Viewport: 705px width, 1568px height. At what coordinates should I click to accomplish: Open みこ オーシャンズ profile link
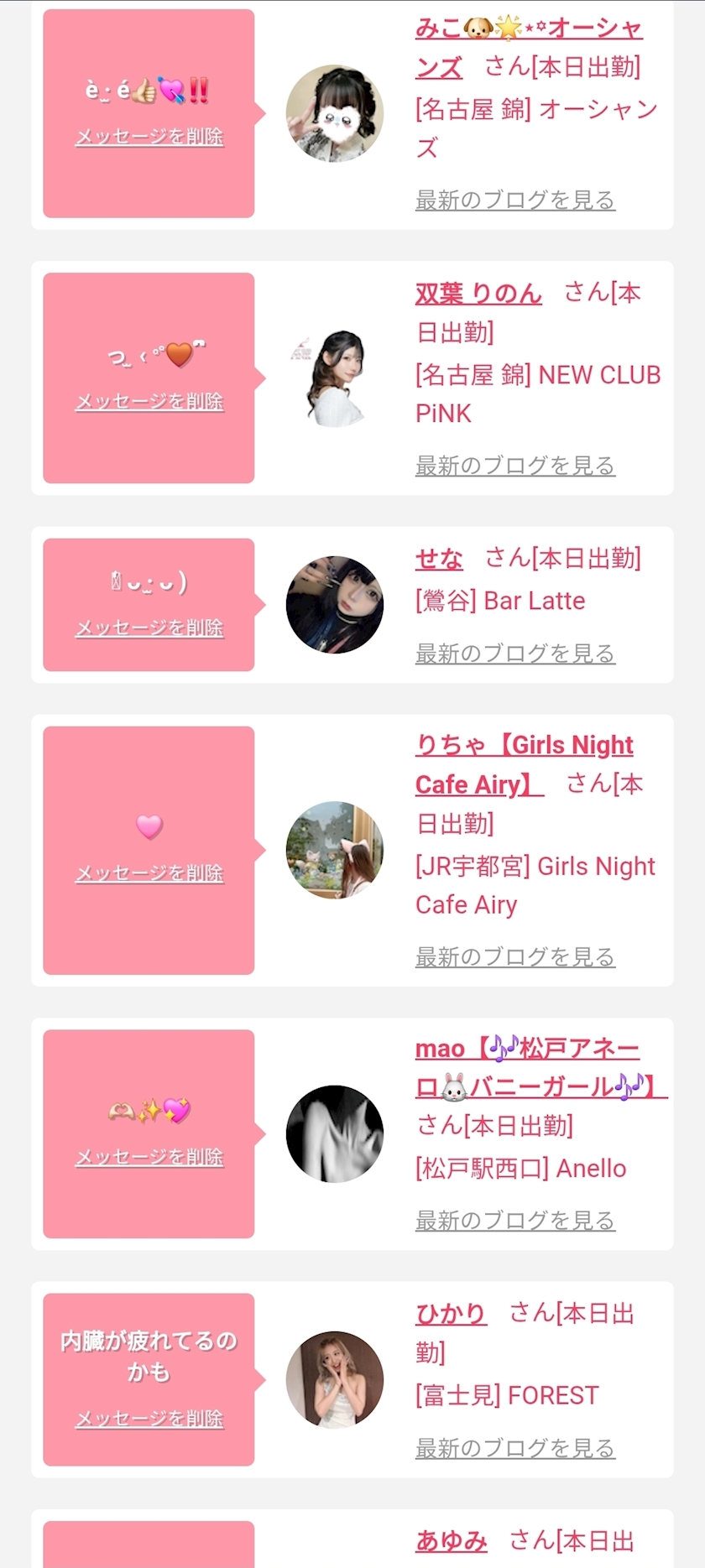529,47
